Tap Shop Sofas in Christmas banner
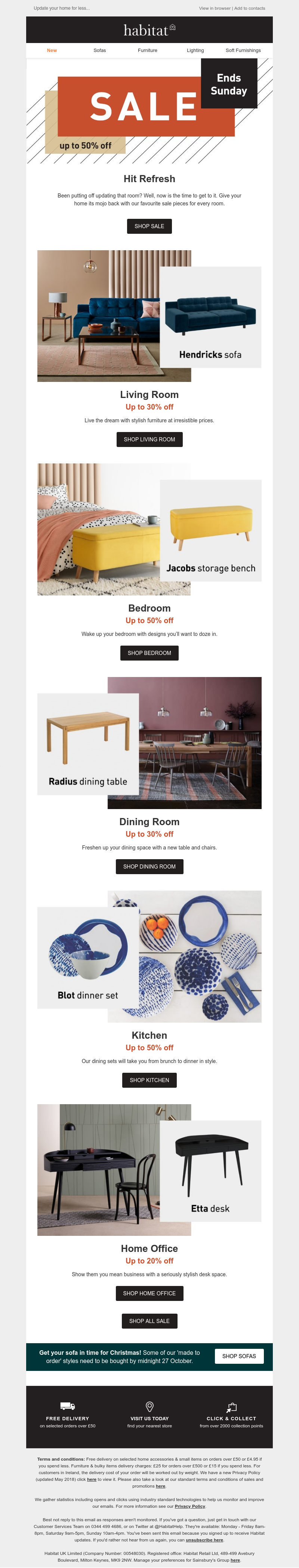This screenshot has height=1568, width=299. coord(239,1356)
